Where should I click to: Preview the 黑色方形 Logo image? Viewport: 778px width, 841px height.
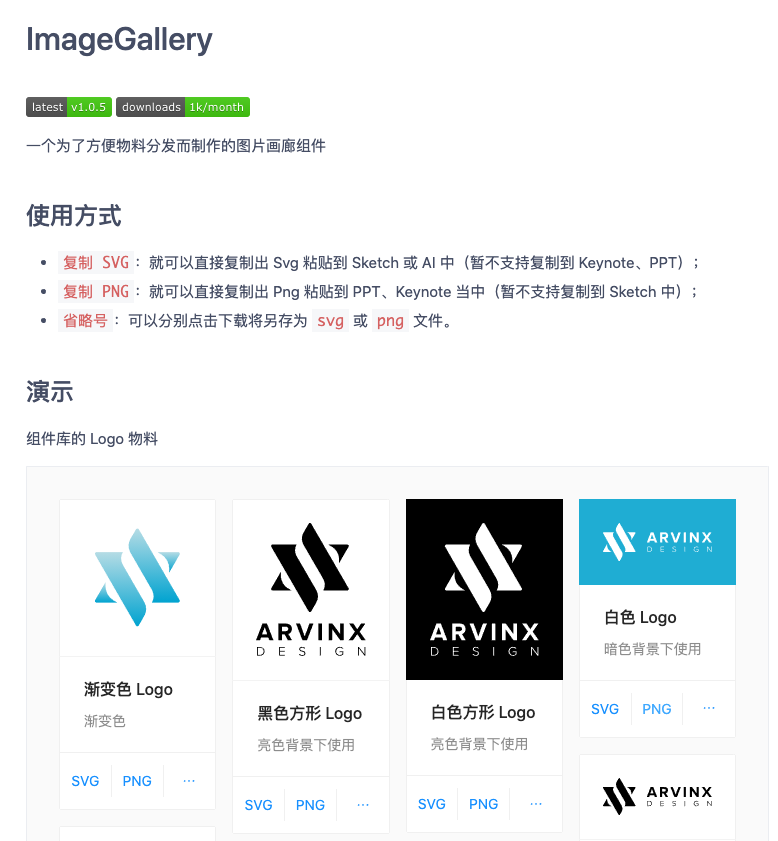tap(310, 590)
